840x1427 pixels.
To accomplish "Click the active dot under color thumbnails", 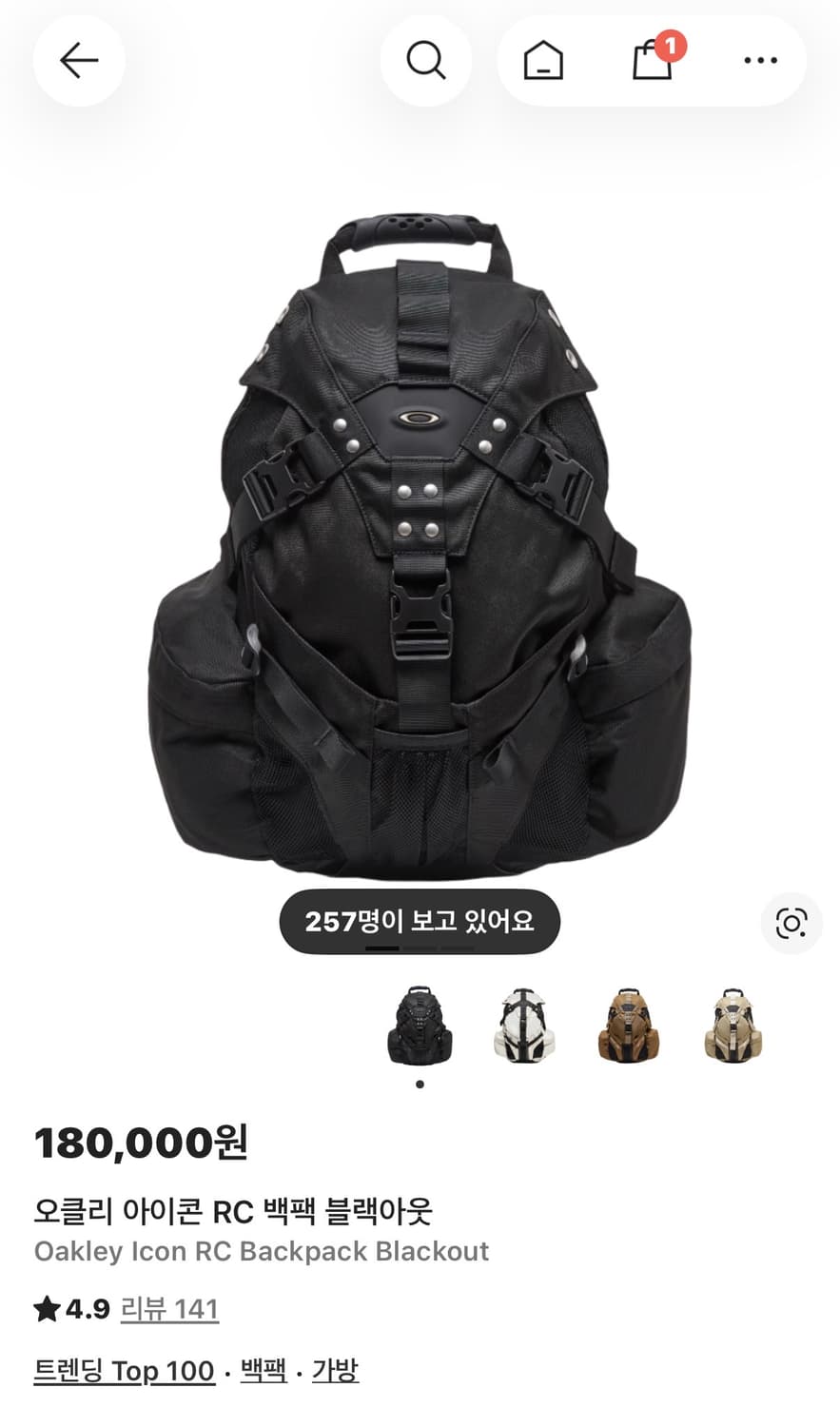I will [420, 1084].
